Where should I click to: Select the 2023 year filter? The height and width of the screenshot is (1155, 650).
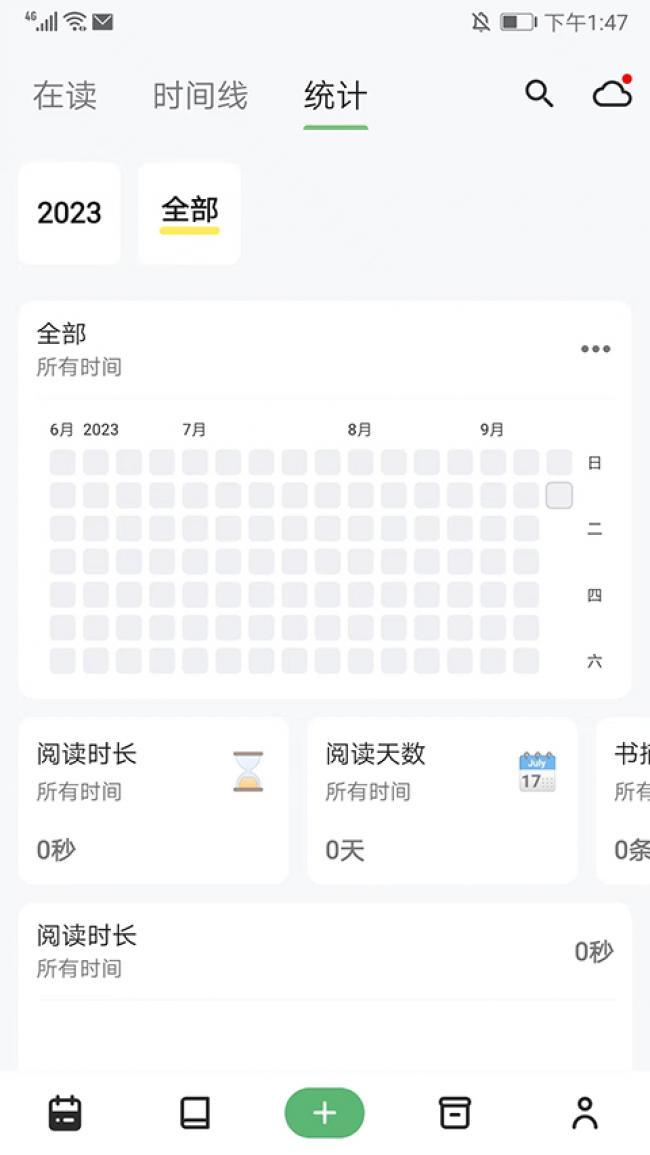coord(69,213)
